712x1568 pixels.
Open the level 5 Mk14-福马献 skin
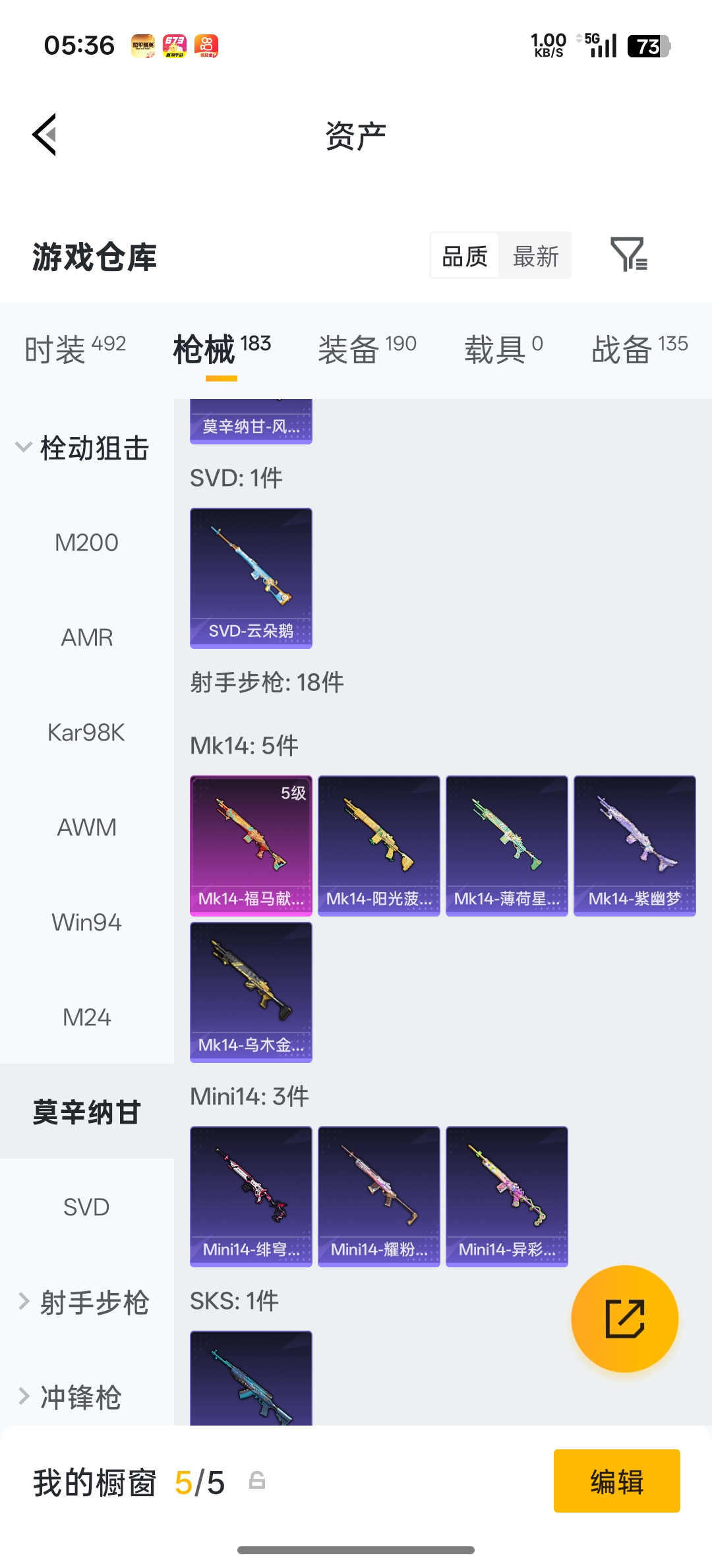(x=251, y=845)
